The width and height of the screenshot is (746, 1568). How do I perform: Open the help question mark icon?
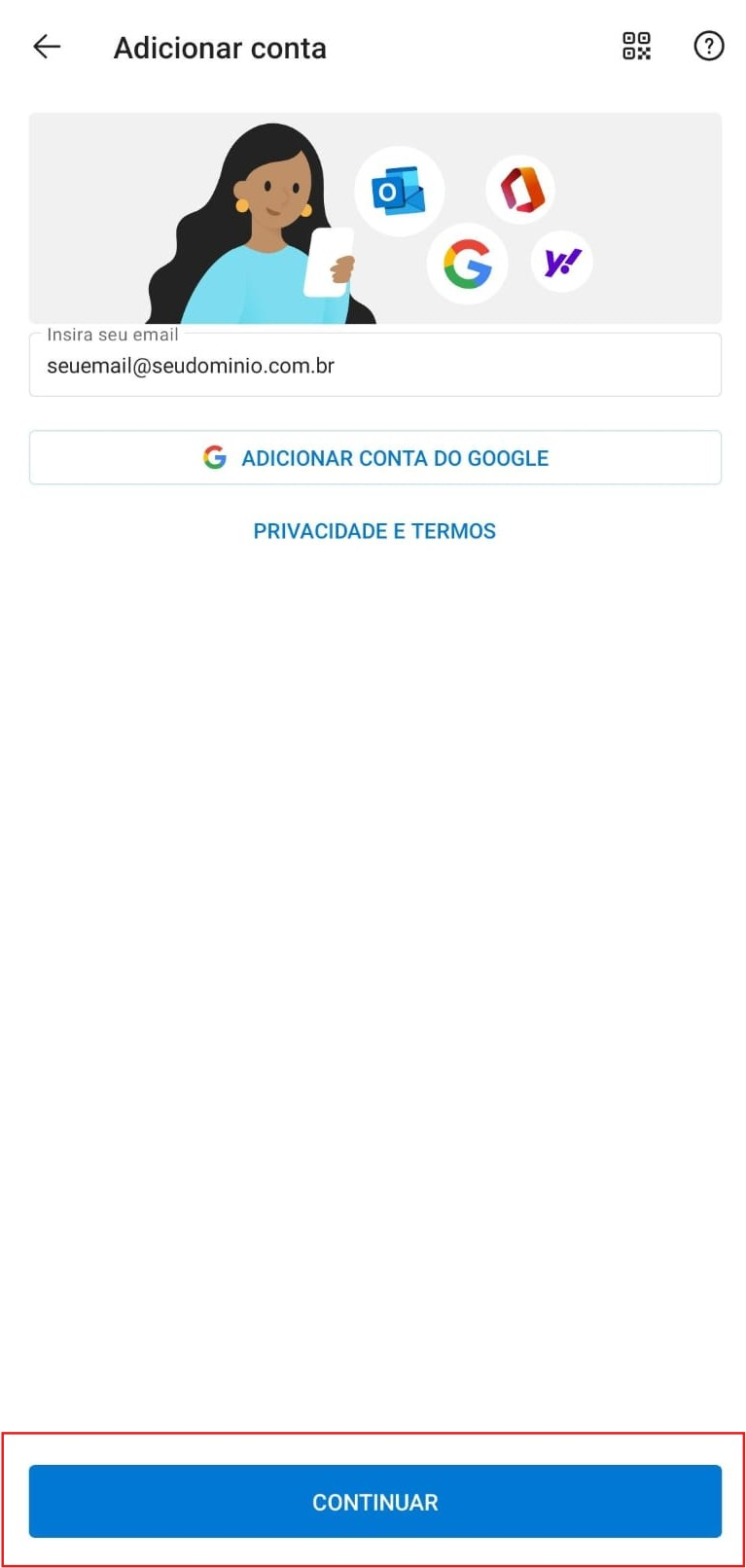click(709, 46)
